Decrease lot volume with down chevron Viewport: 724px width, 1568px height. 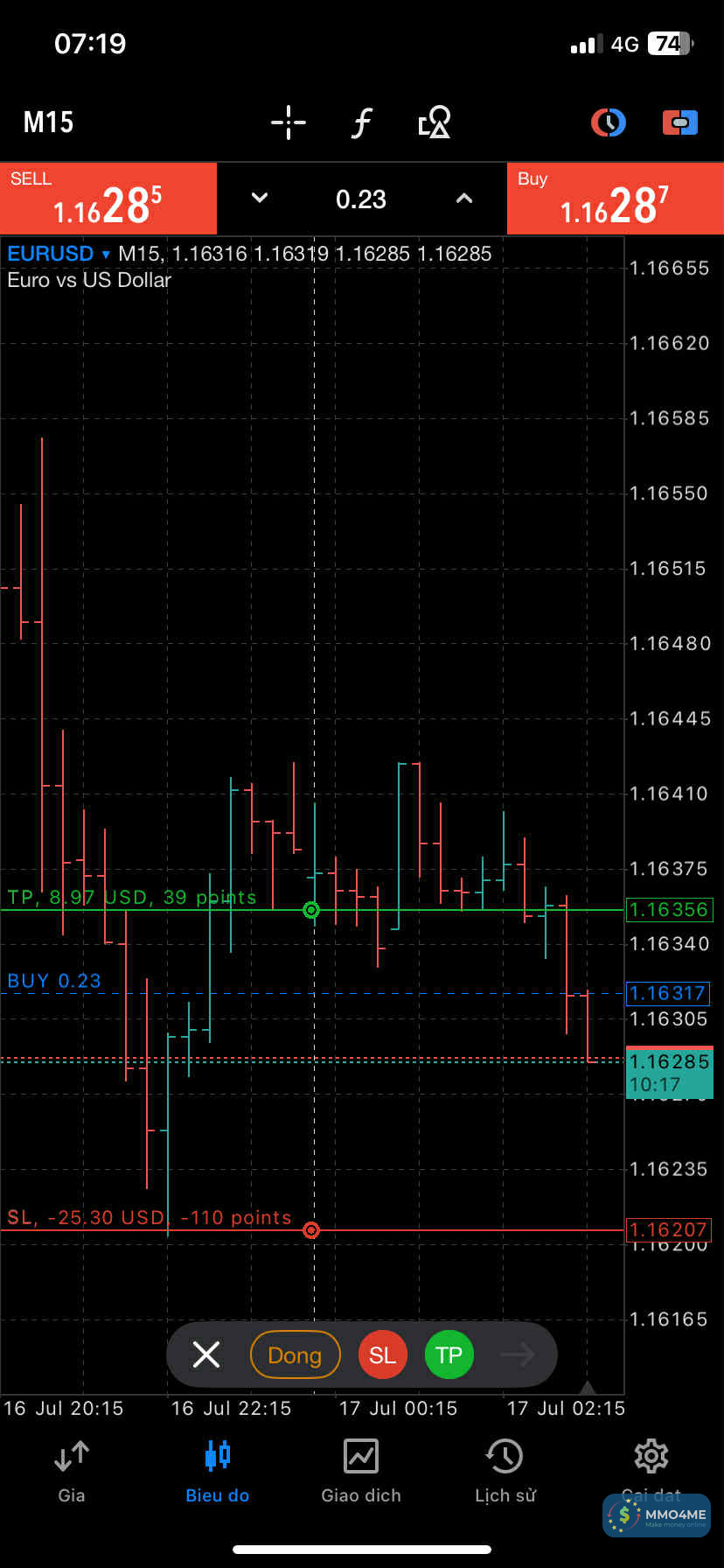260,199
